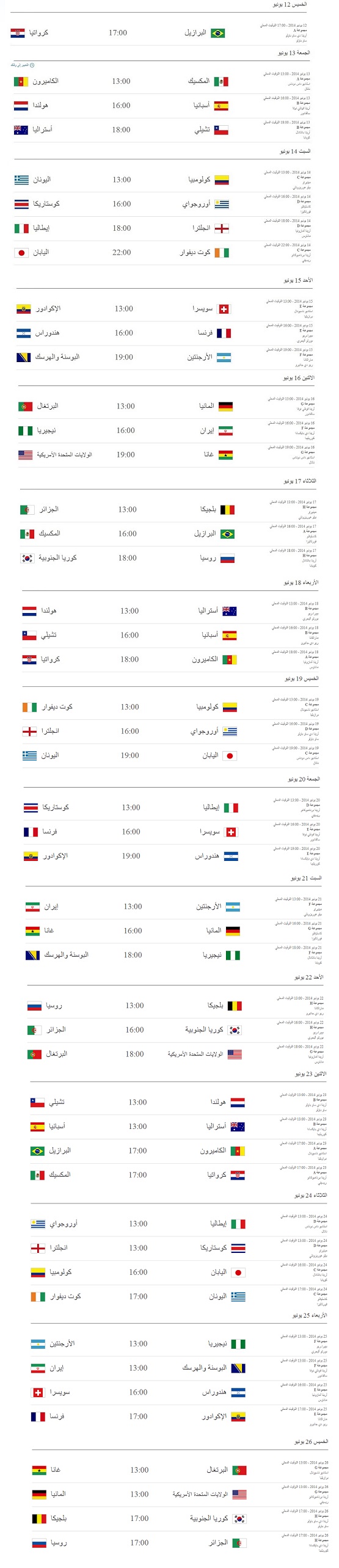
Task: Open the Uruguay vs England match at 16:00
Action: point(170,731)
